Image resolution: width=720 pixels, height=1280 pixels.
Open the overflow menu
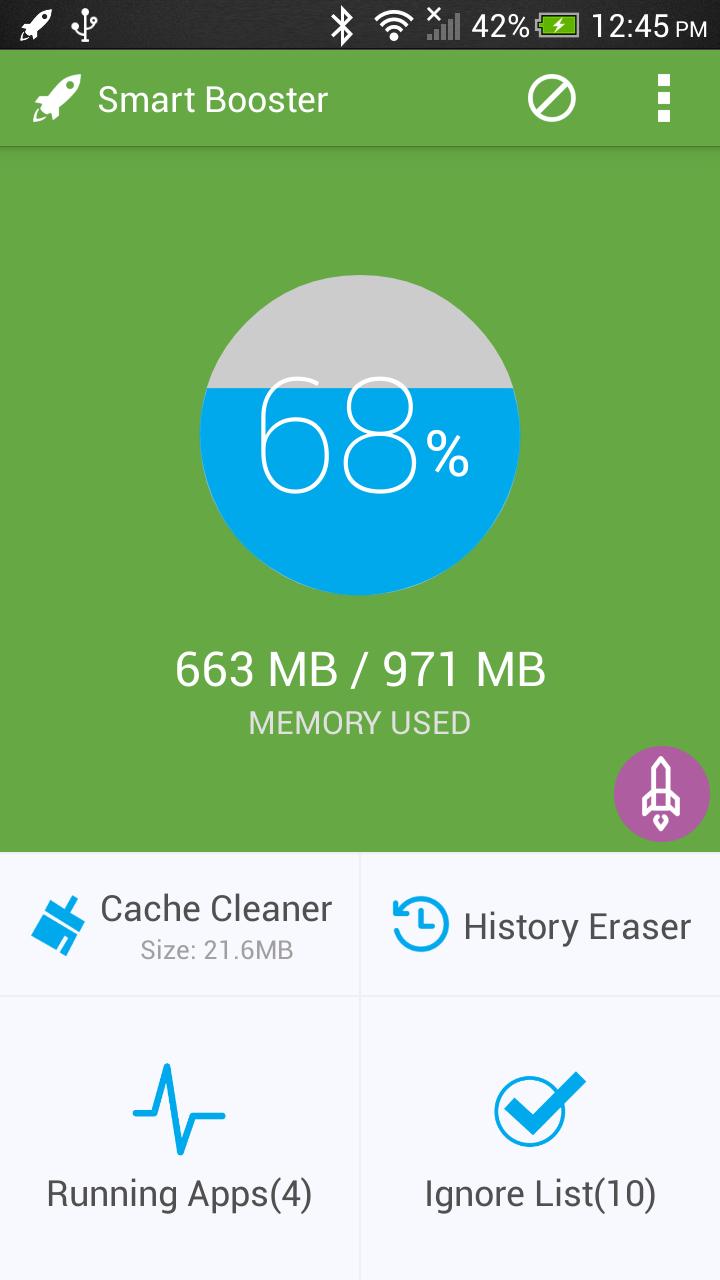tap(663, 99)
